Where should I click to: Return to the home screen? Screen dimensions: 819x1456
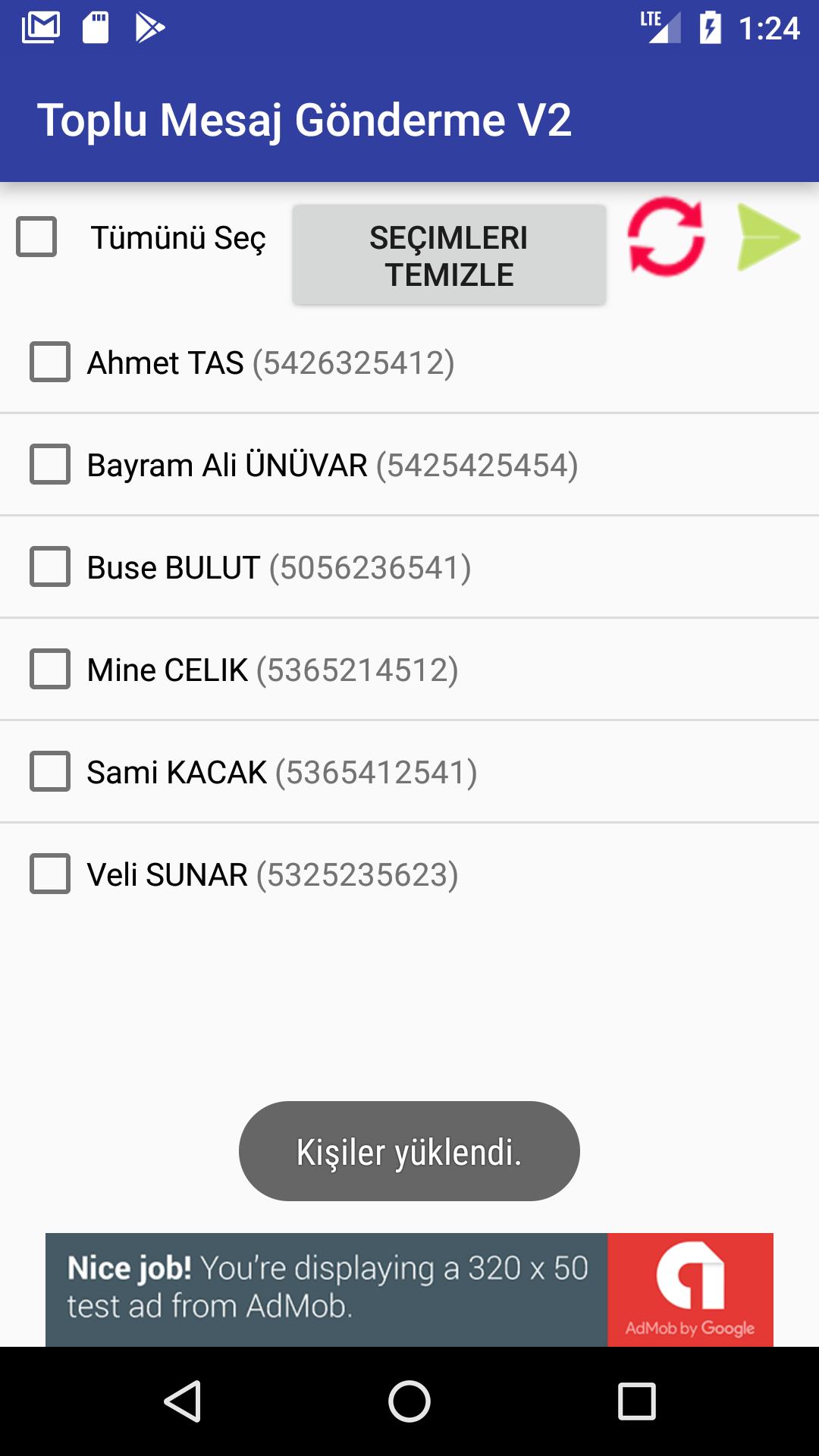tap(409, 1401)
